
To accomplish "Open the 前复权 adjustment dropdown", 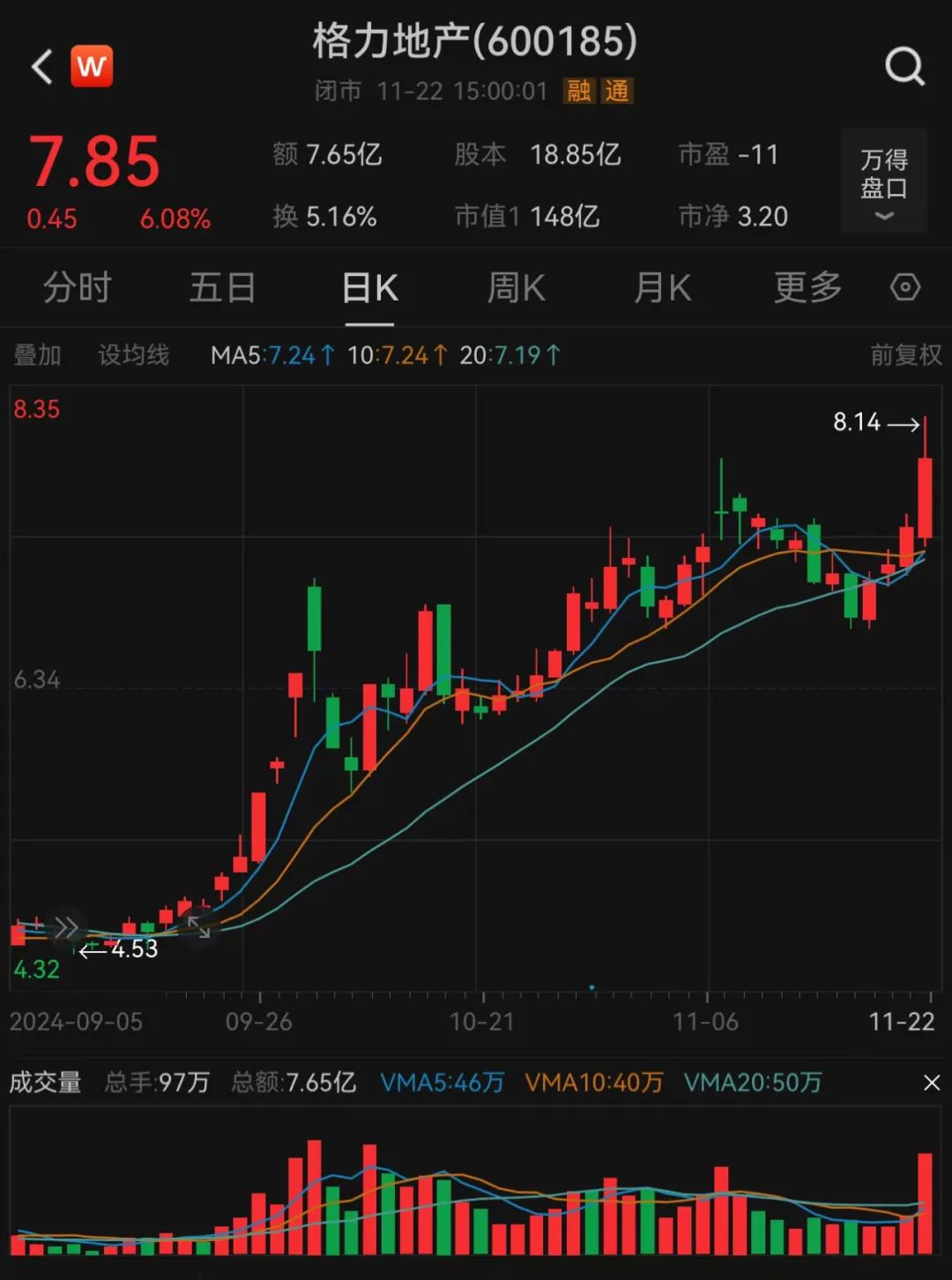I will click(906, 355).
